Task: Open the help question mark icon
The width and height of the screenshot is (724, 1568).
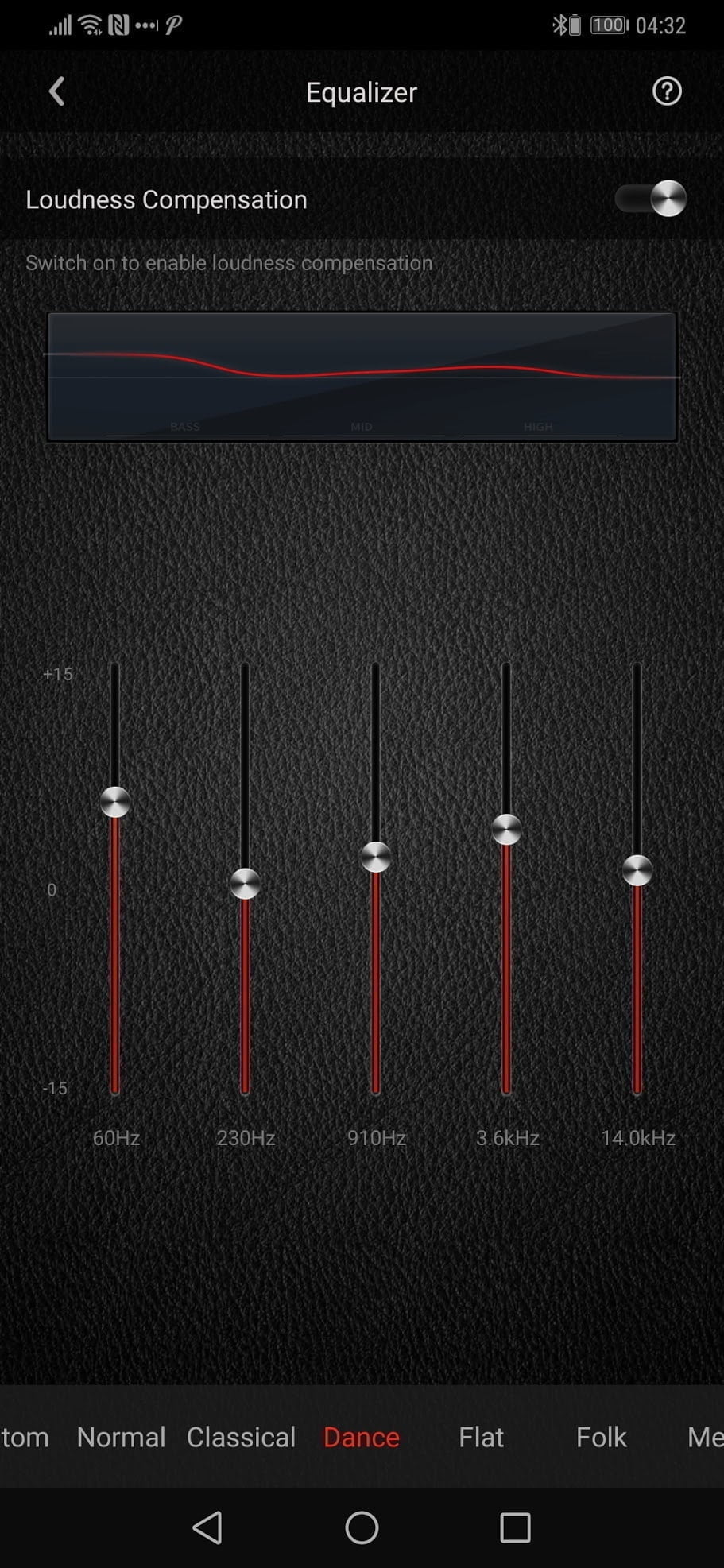Action: [x=666, y=91]
